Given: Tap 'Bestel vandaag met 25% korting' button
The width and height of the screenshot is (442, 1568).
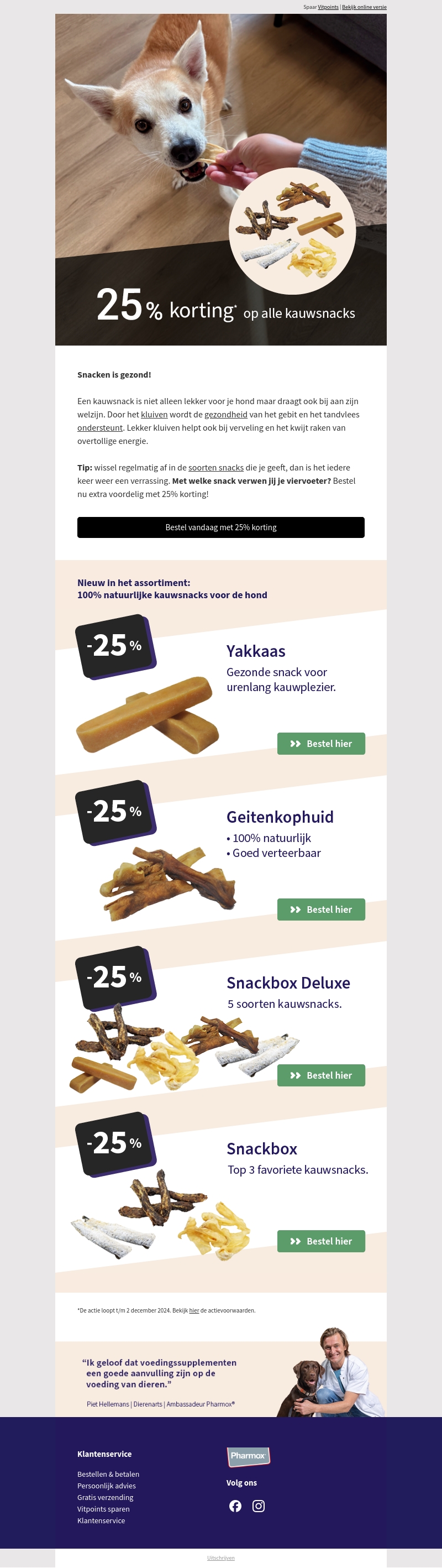Looking at the screenshot, I should [x=220, y=527].
